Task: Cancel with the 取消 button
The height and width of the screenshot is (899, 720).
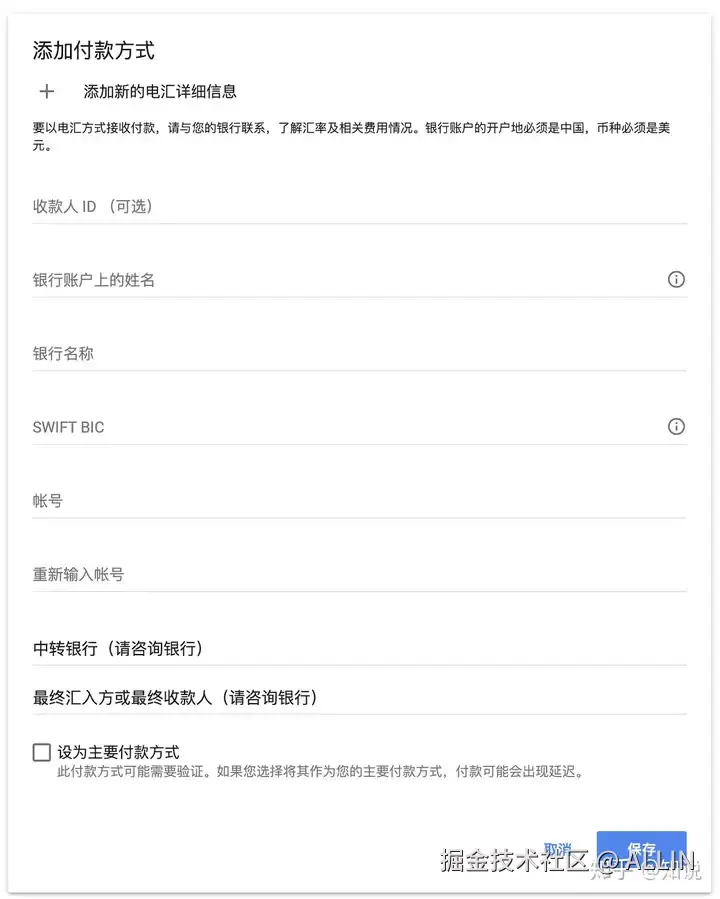Action: click(558, 848)
